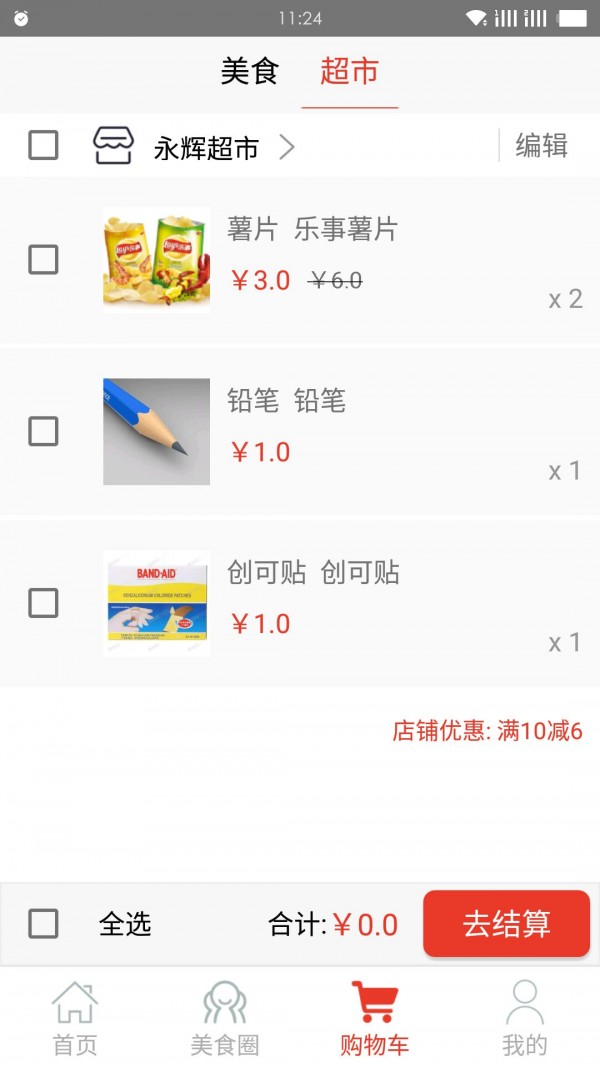Open the 创可贴 product image
Screen dimensions: 600x1067
tap(156, 603)
